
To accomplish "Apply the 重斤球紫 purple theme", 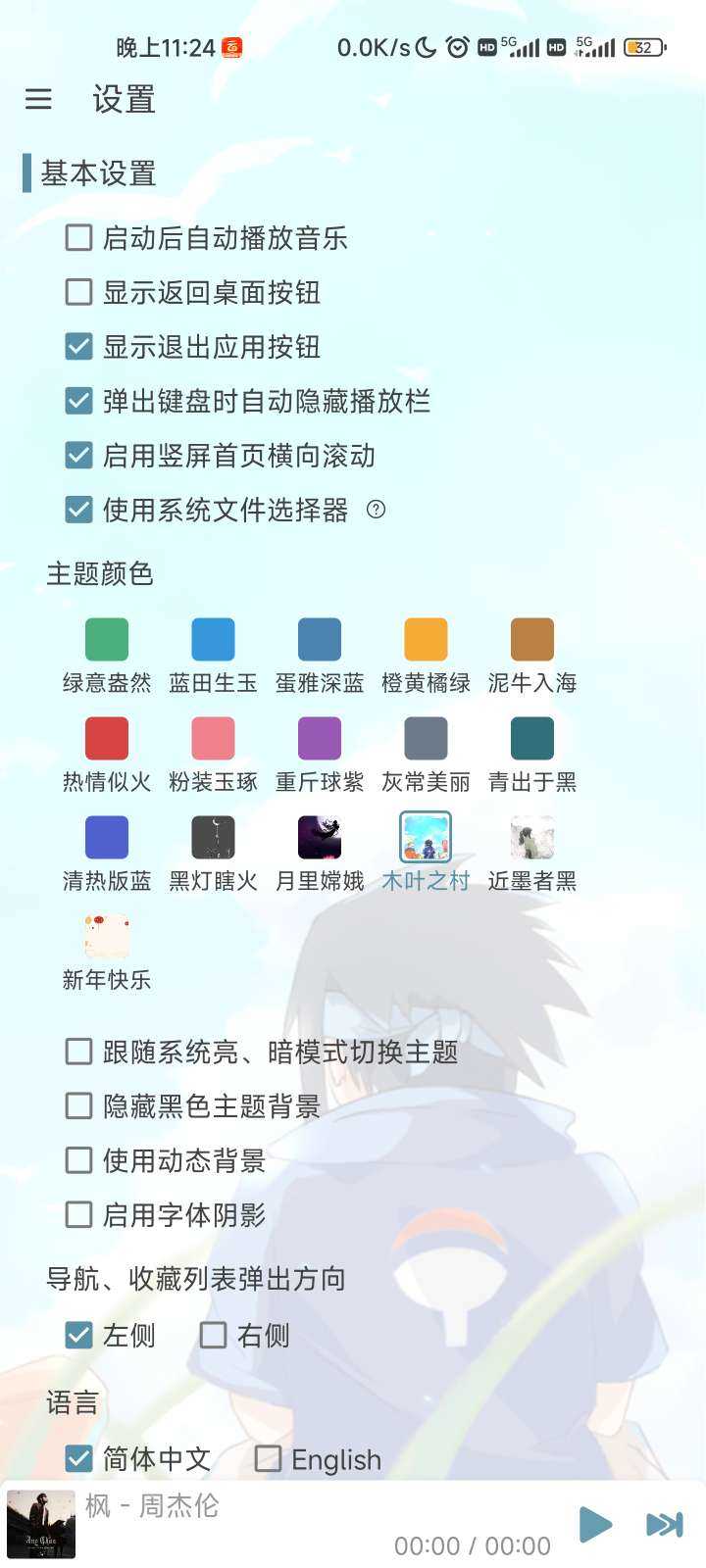I will tap(320, 739).
